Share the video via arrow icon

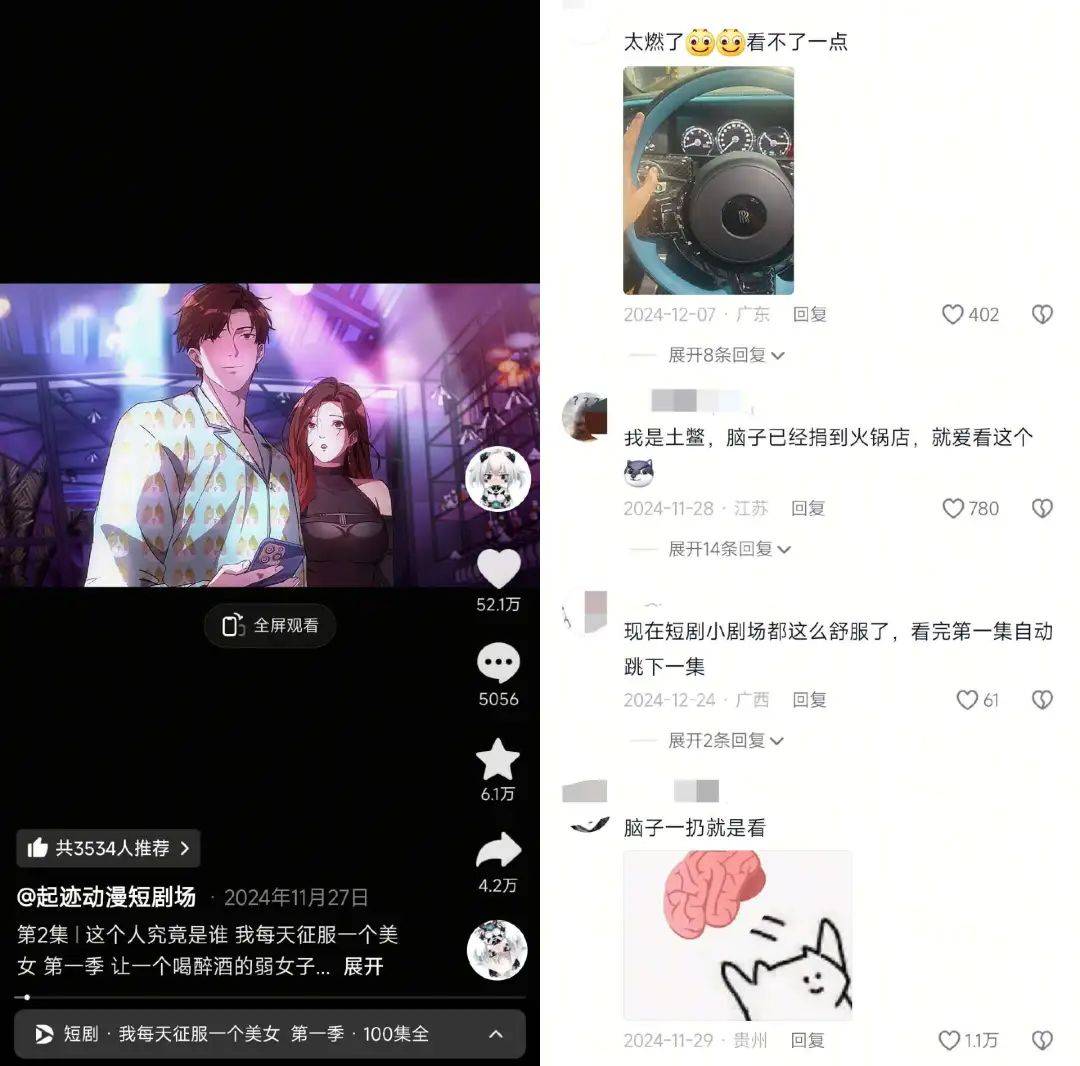point(498,851)
